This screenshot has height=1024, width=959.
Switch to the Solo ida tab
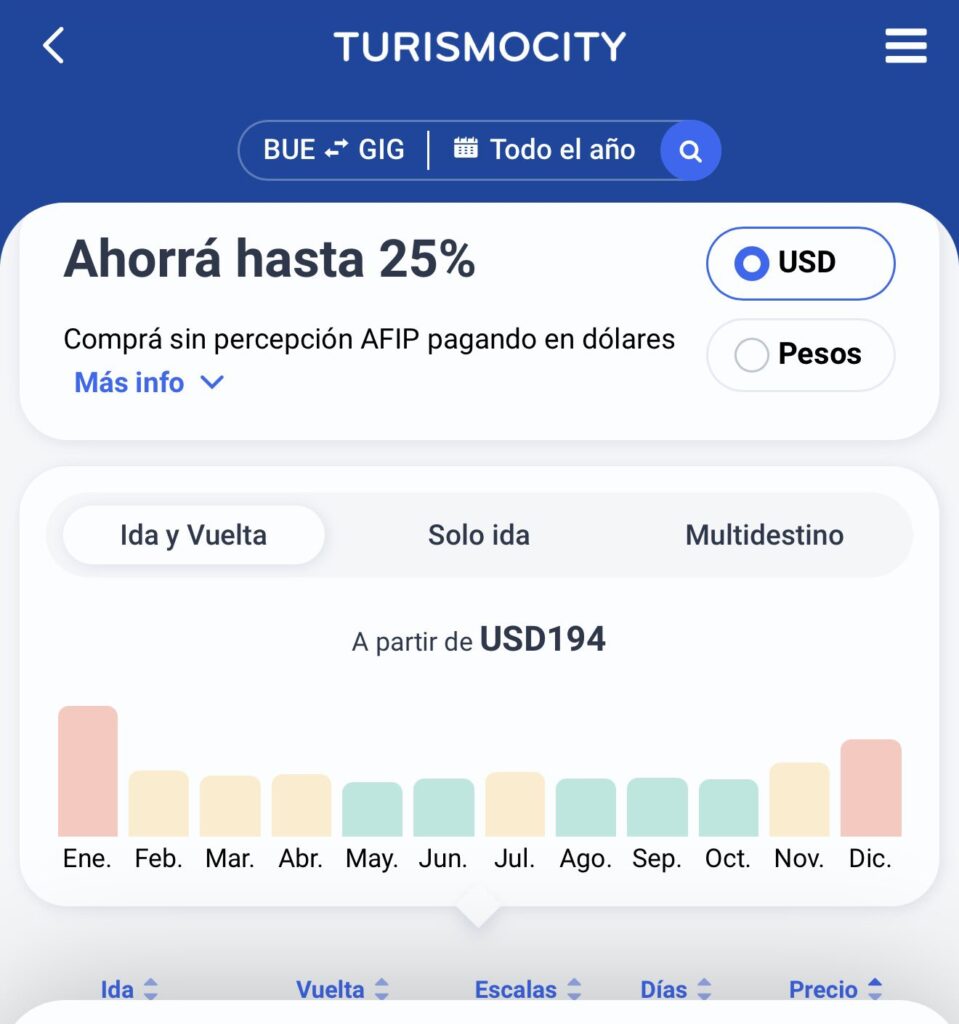click(479, 535)
